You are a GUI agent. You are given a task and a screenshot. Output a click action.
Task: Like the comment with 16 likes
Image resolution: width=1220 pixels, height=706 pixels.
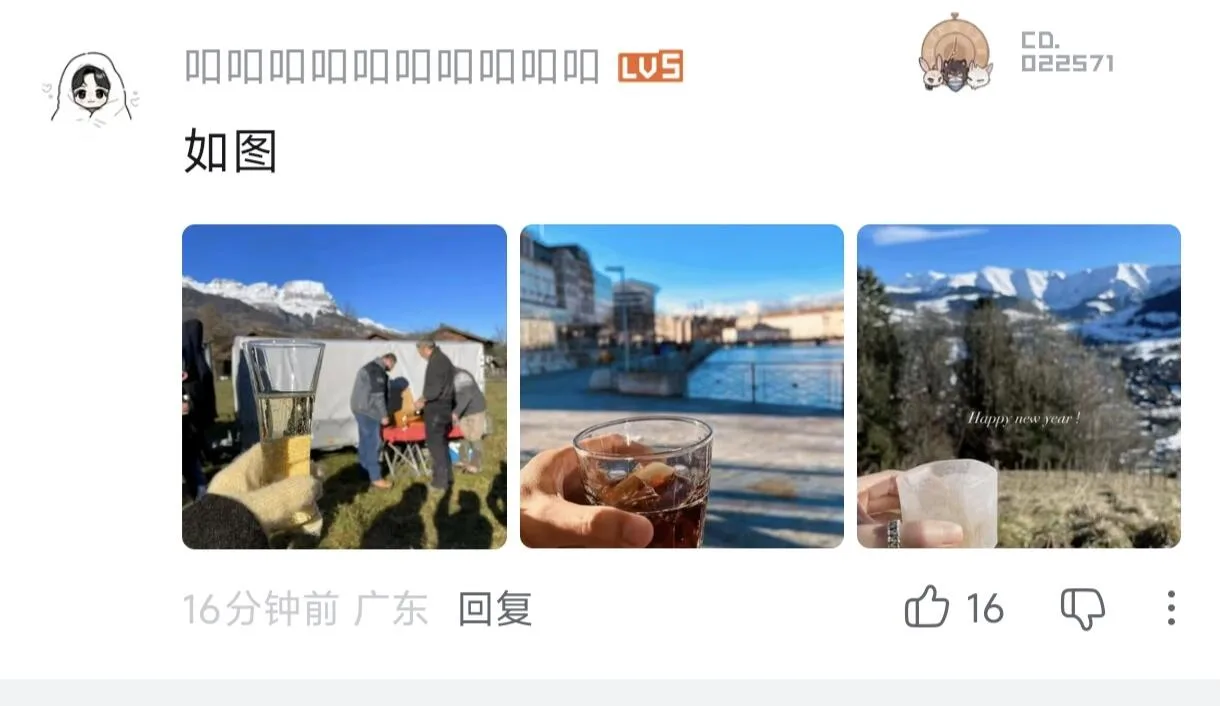(927, 607)
